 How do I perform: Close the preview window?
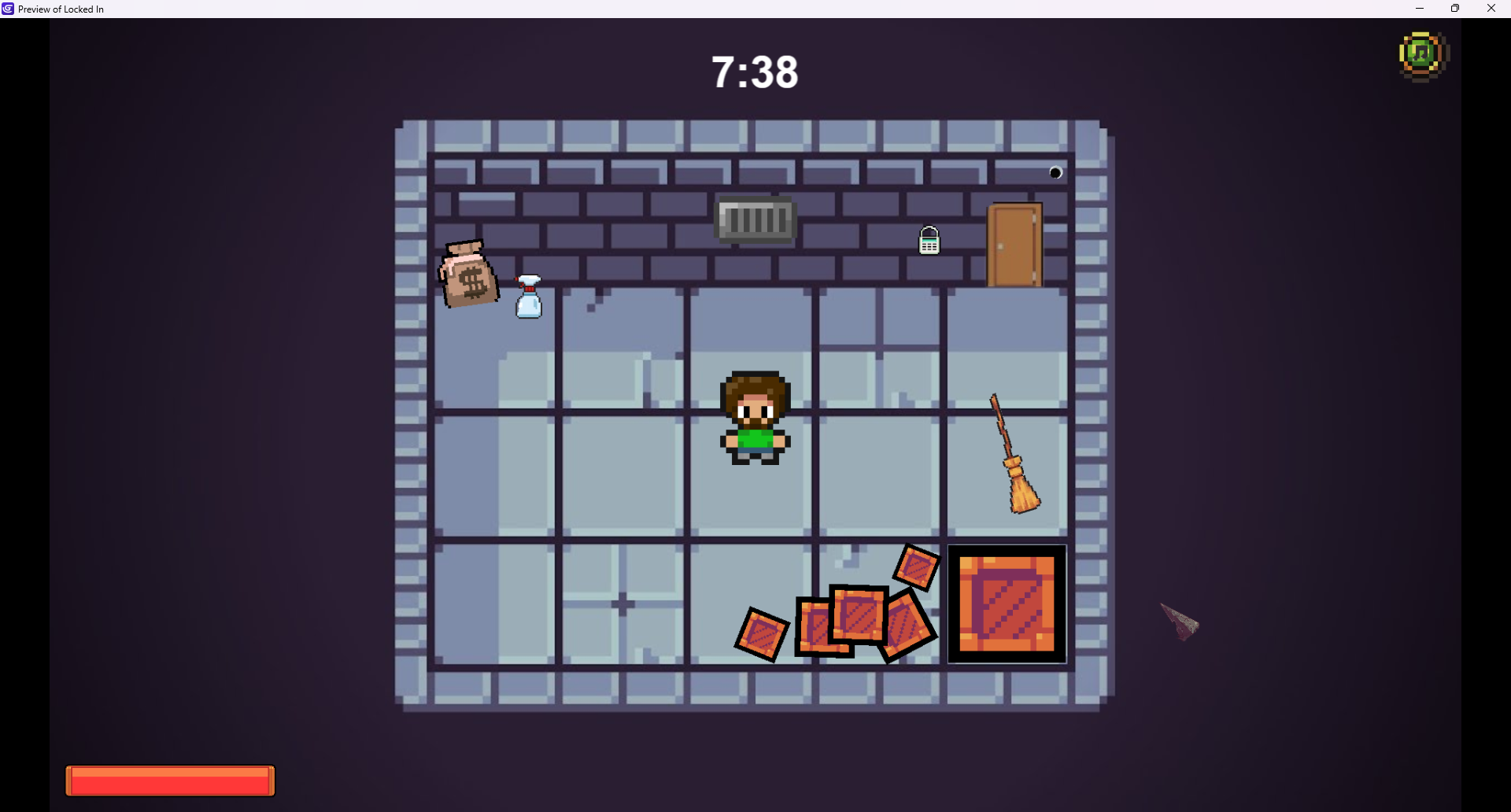pos(1491,9)
